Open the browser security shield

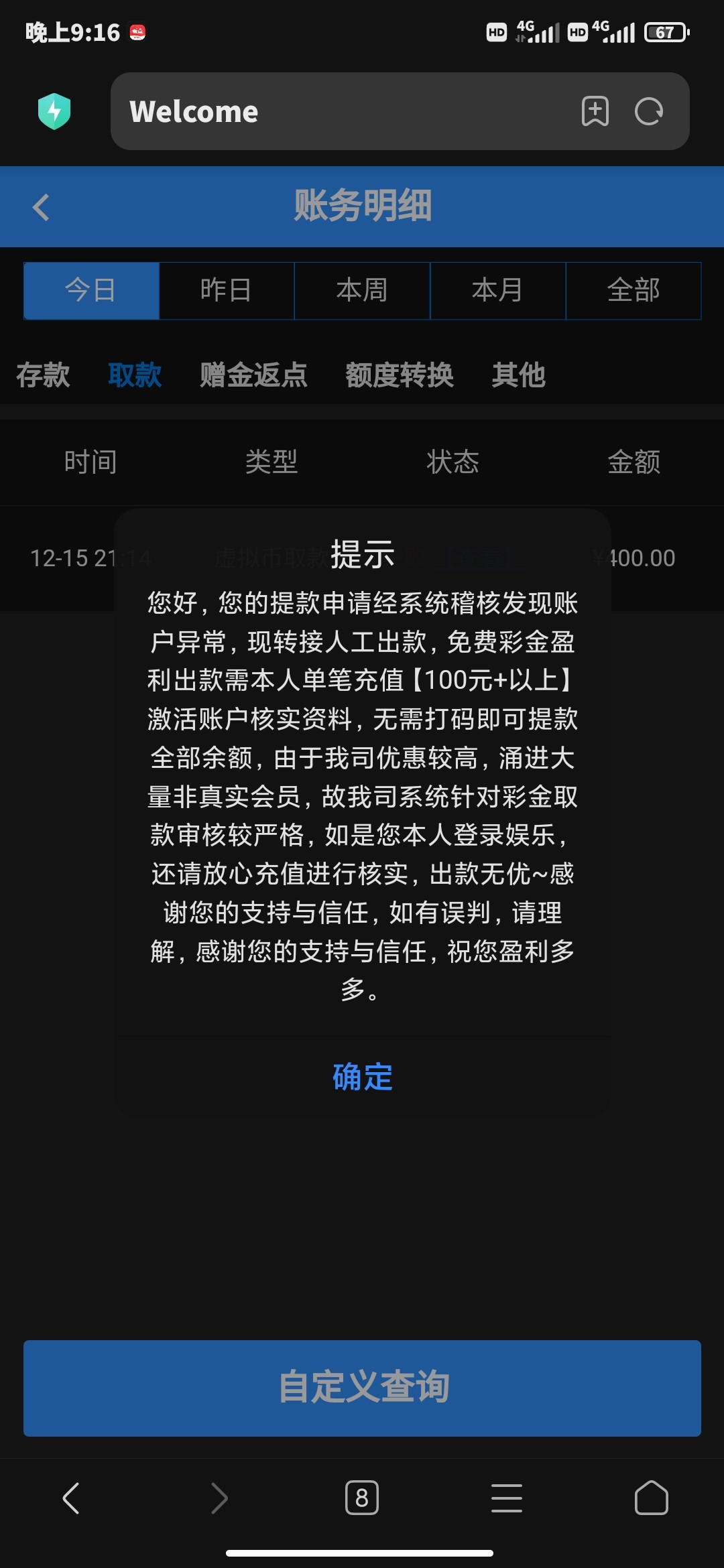pyautogui.click(x=54, y=111)
